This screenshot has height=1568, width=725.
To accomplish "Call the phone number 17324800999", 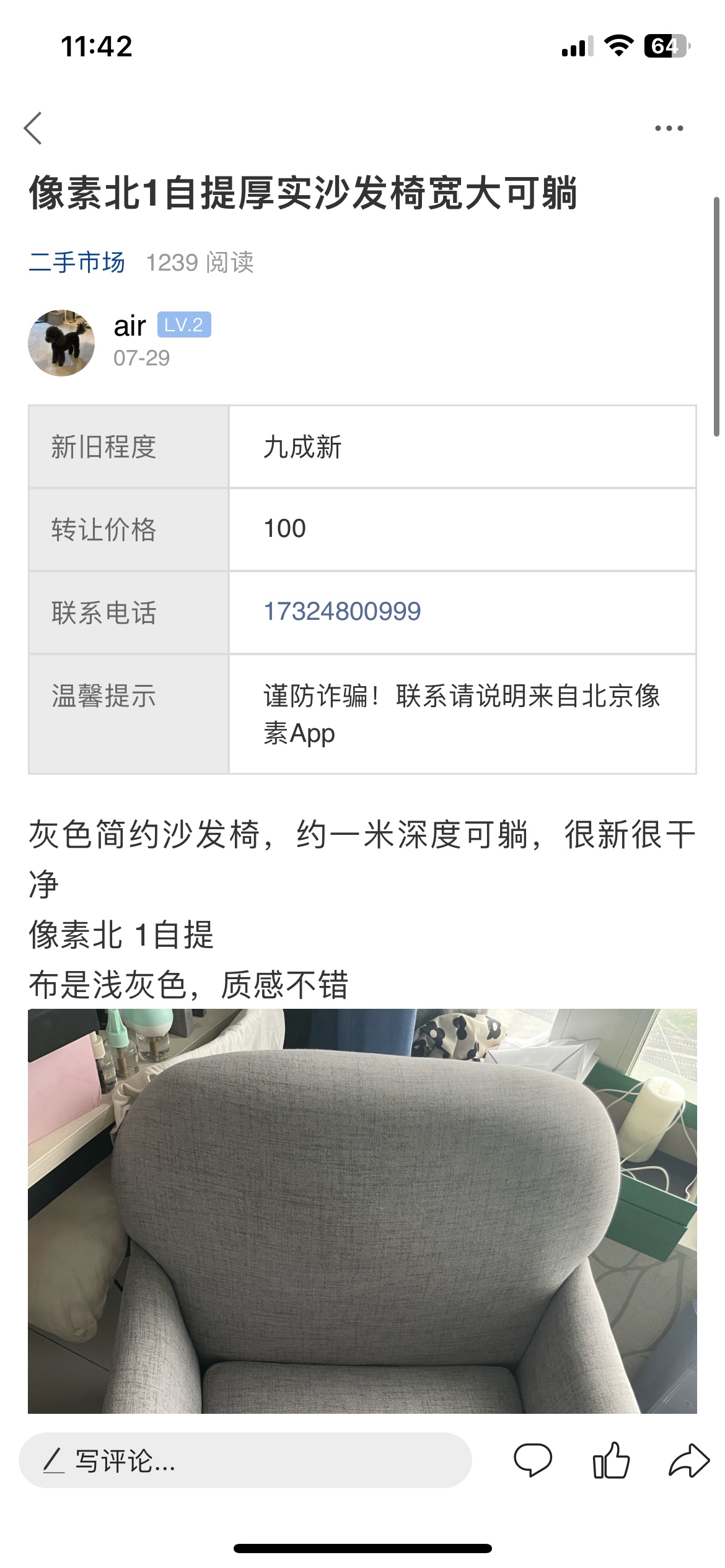I will [x=342, y=611].
